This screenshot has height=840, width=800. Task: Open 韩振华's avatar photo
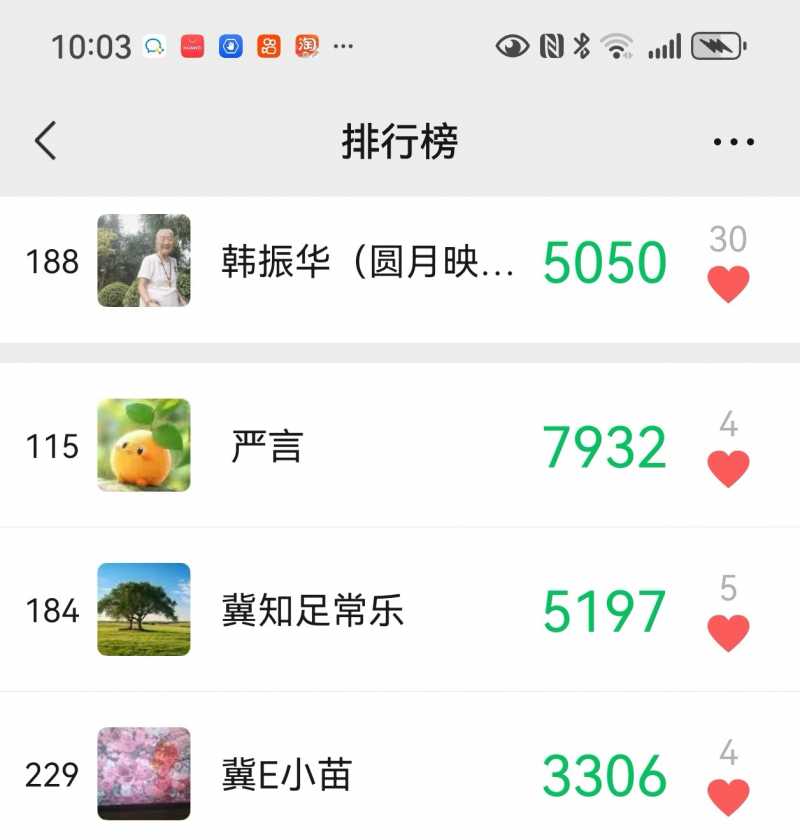tap(145, 262)
